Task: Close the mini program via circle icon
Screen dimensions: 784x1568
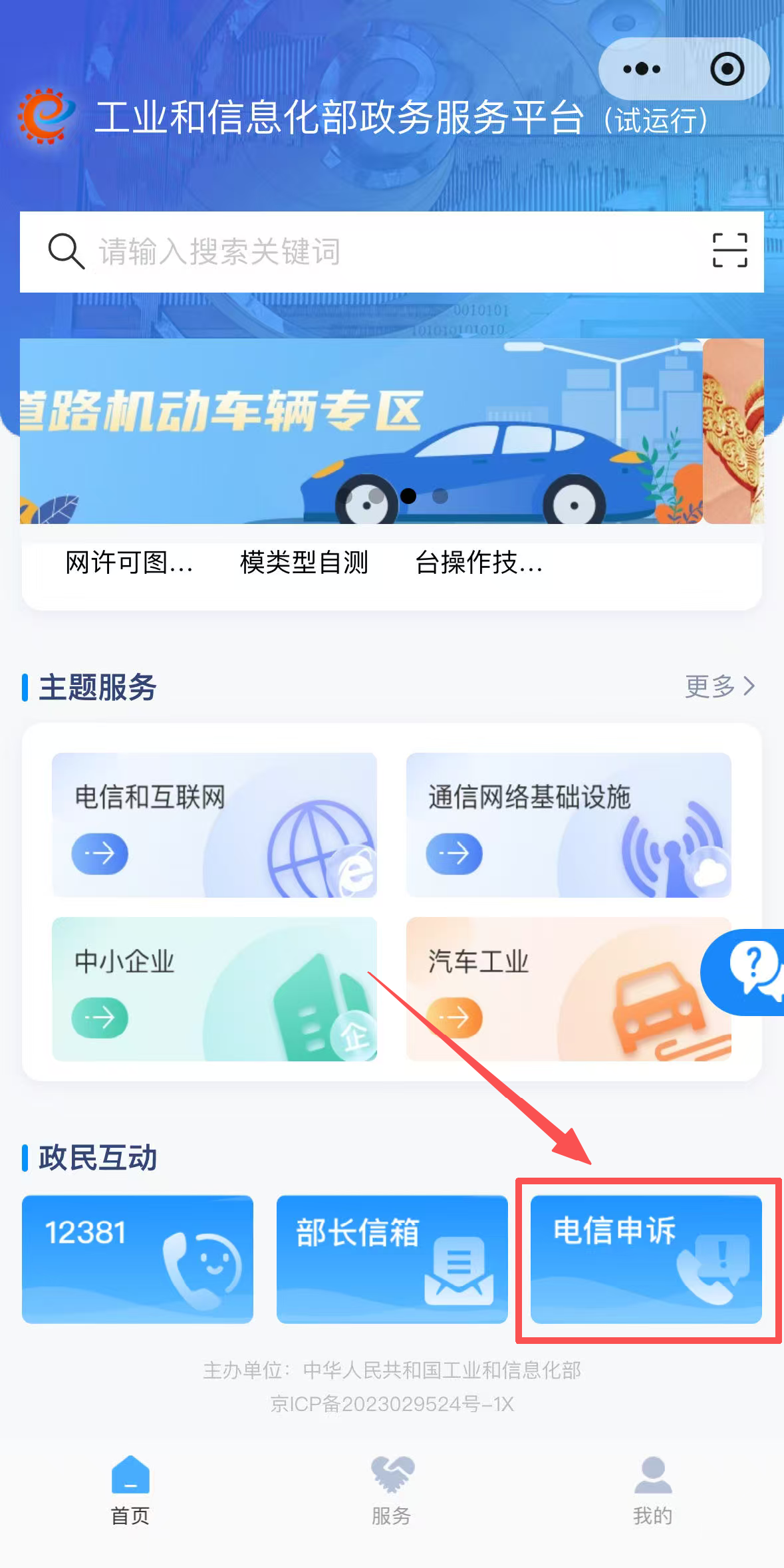Action: 727,69
